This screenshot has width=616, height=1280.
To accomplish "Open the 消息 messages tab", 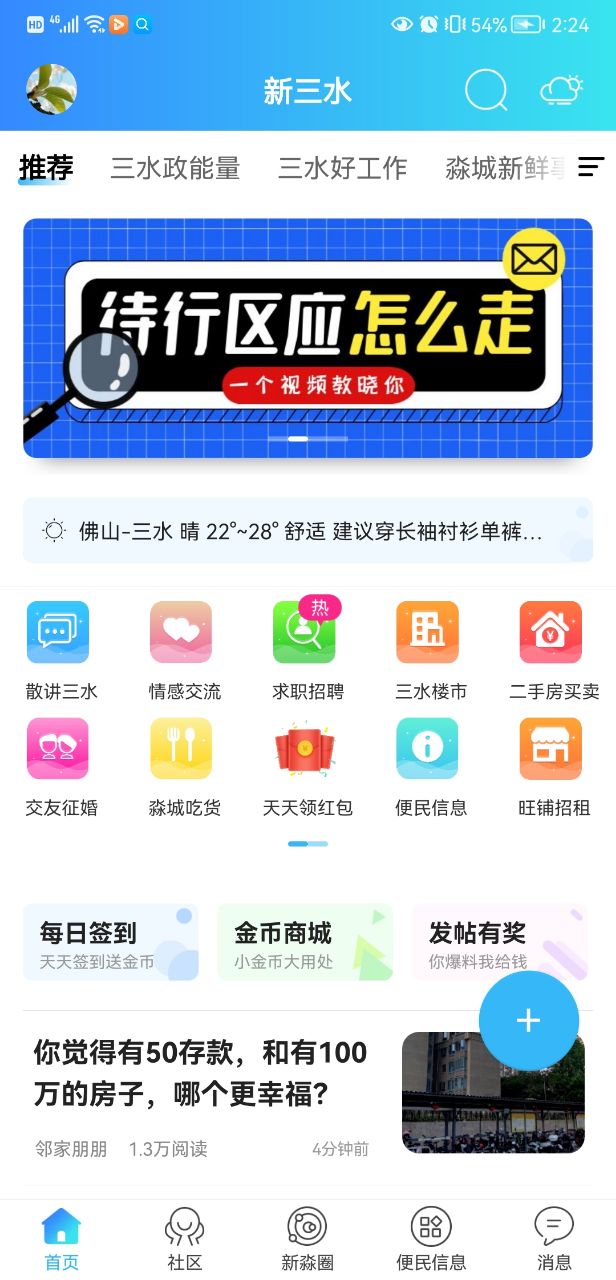I will tap(553, 1238).
